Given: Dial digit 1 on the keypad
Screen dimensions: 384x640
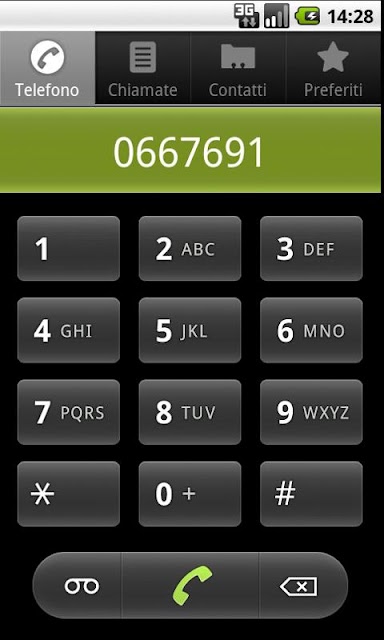Looking at the screenshot, I should (69, 249).
